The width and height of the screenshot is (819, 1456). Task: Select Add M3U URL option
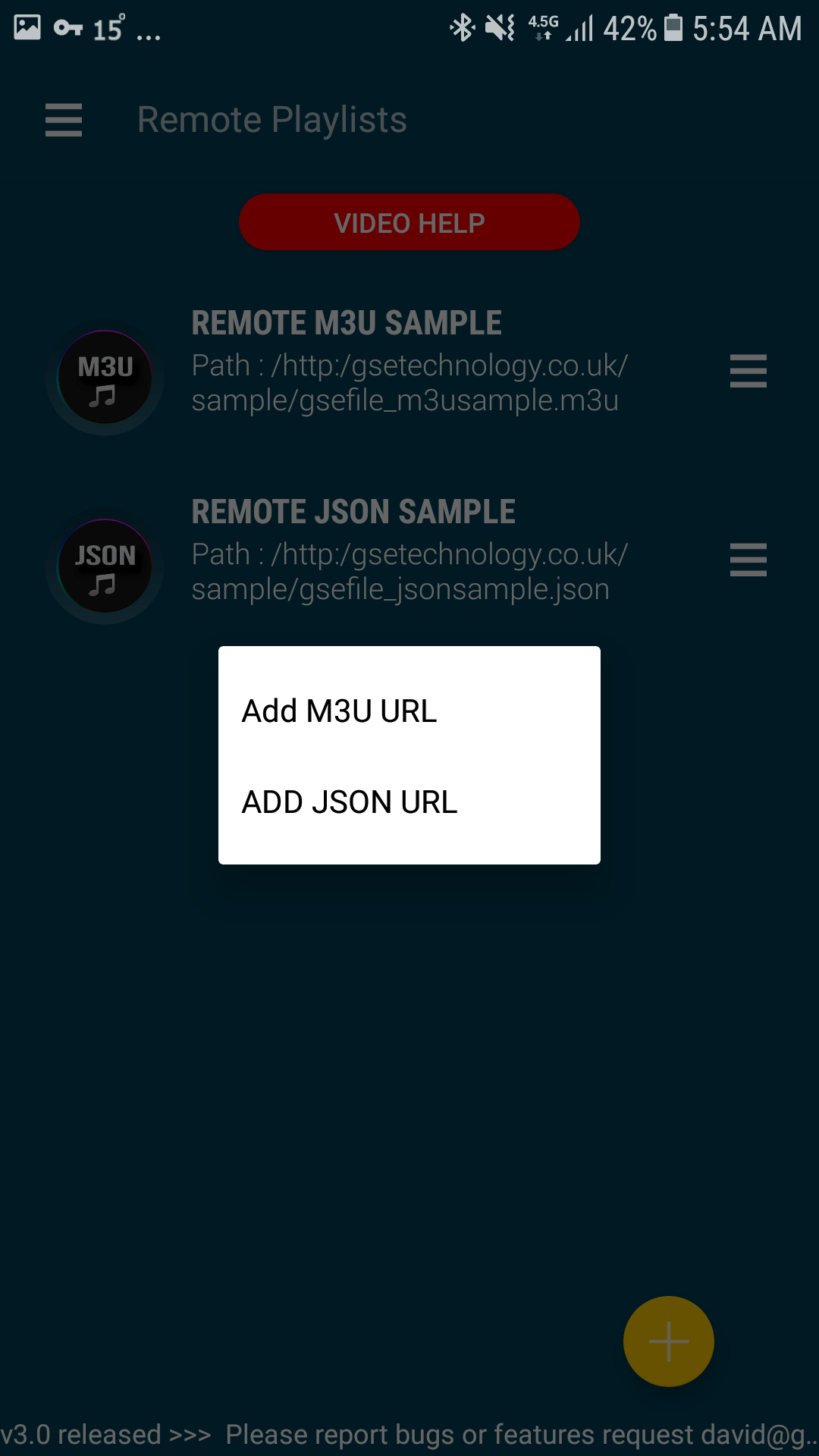[409, 711]
